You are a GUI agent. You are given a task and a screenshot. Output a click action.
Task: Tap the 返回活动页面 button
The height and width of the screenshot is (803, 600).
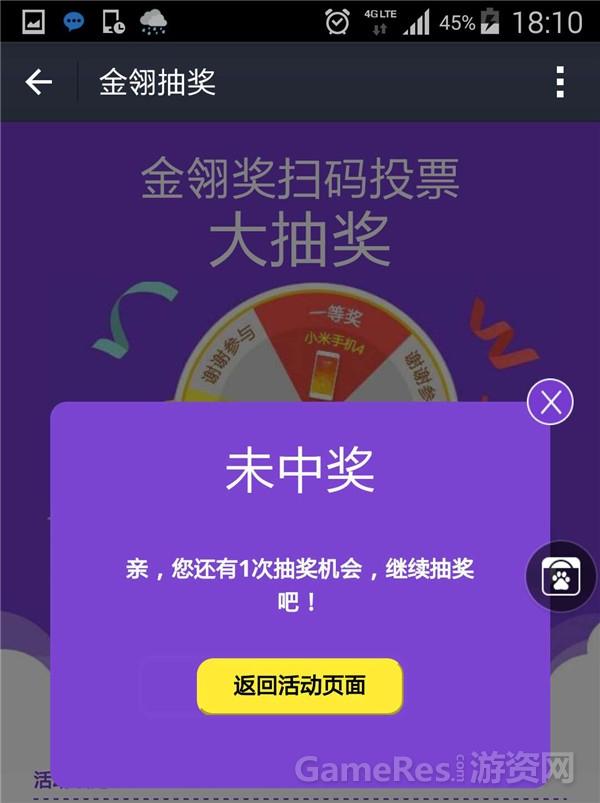coord(299,686)
